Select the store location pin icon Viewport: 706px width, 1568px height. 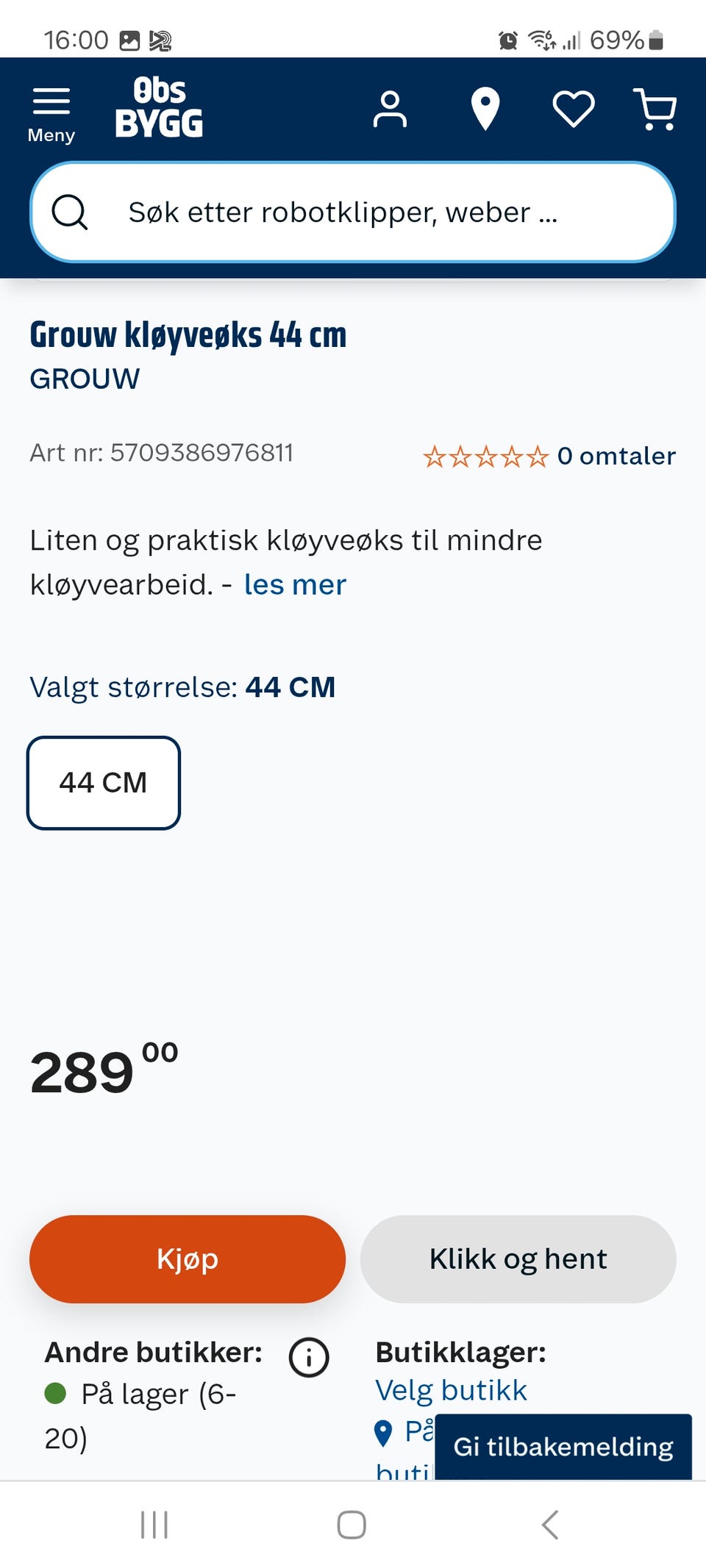coord(485,109)
